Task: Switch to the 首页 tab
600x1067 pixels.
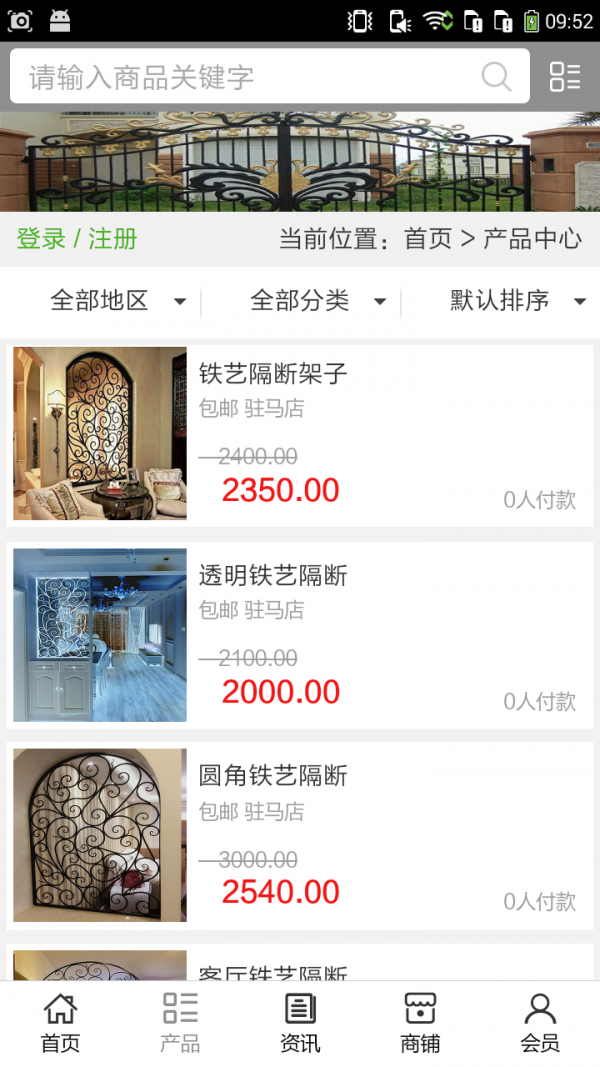Action: click(60, 1024)
